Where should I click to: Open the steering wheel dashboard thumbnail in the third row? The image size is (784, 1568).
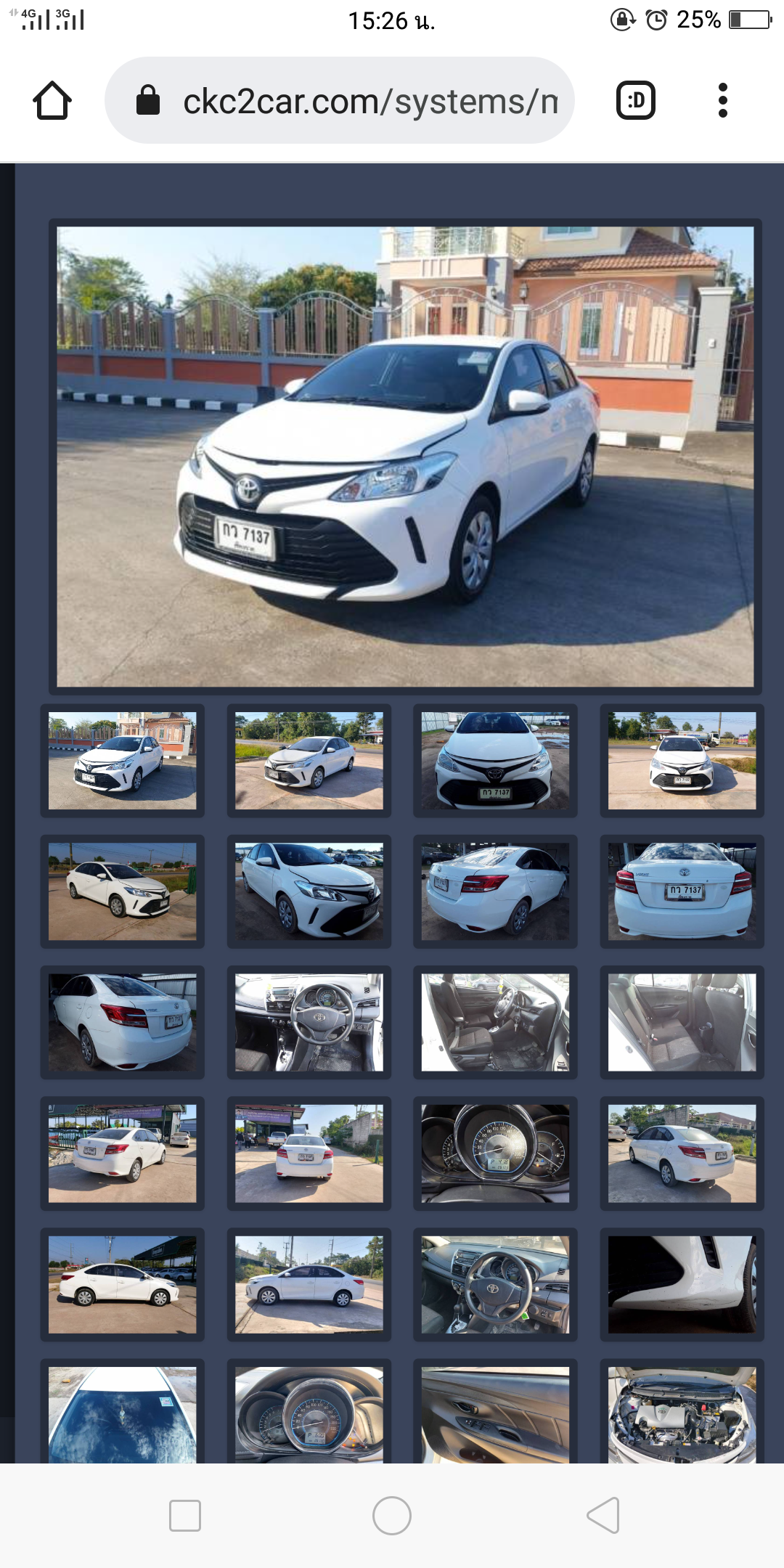tap(309, 1022)
